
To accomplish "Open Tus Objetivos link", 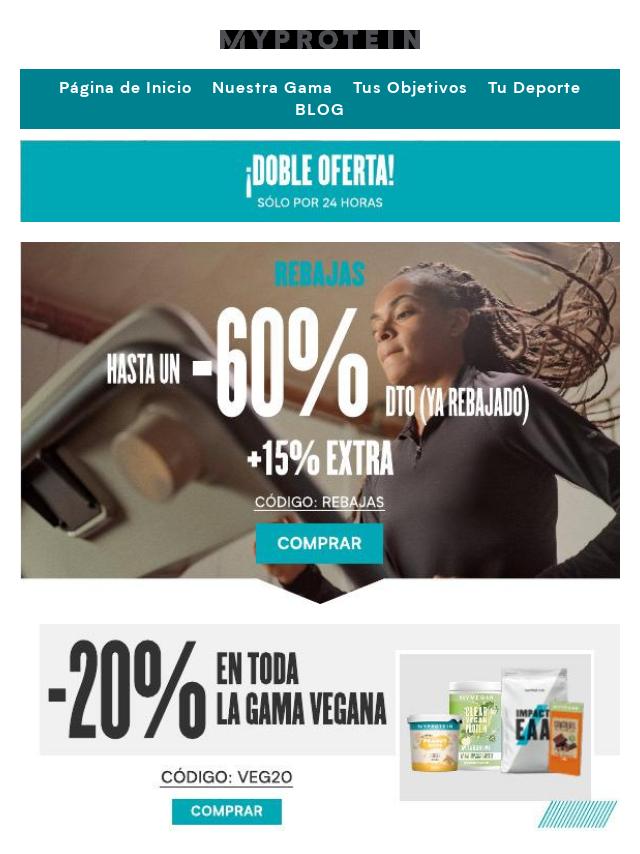I will point(410,88).
